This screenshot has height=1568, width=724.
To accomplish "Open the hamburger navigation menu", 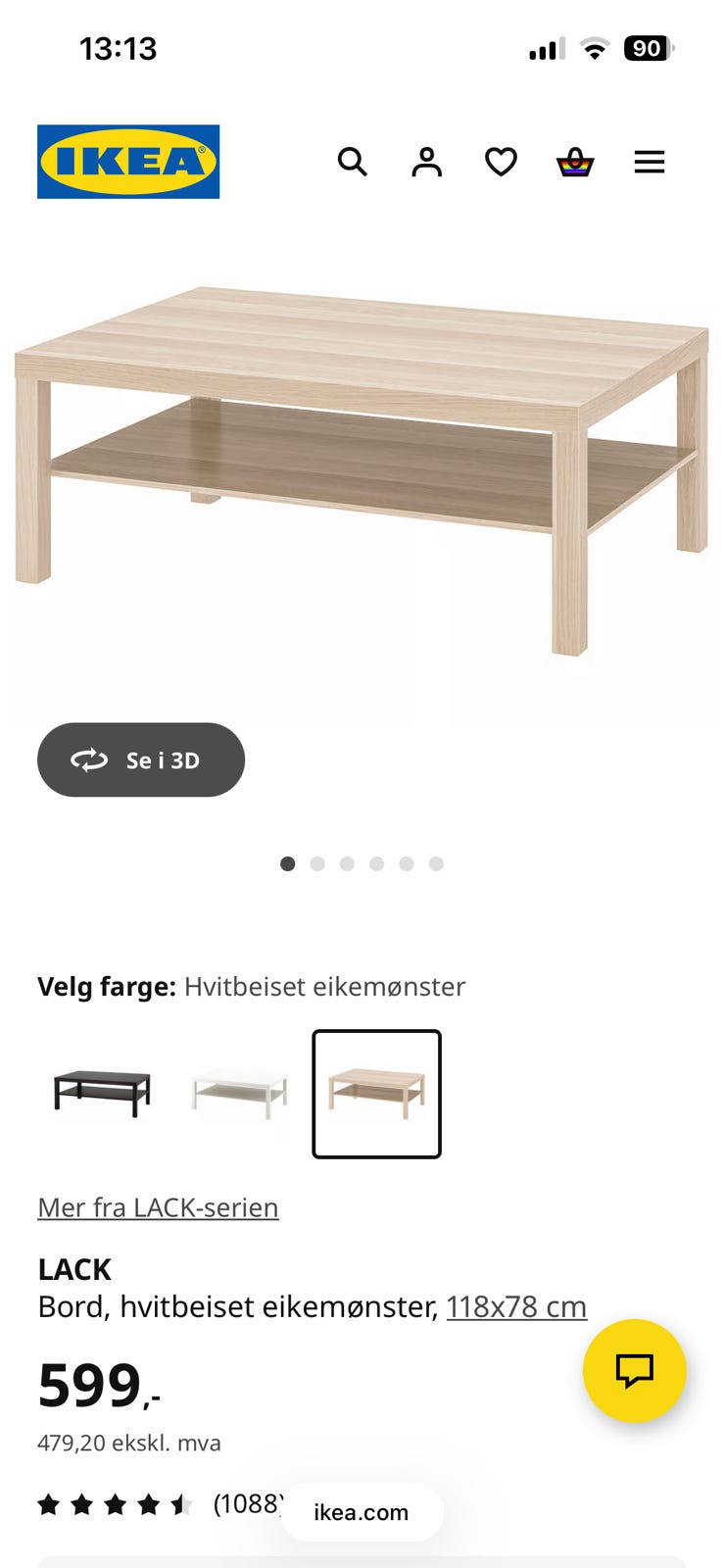I will [650, 162].
